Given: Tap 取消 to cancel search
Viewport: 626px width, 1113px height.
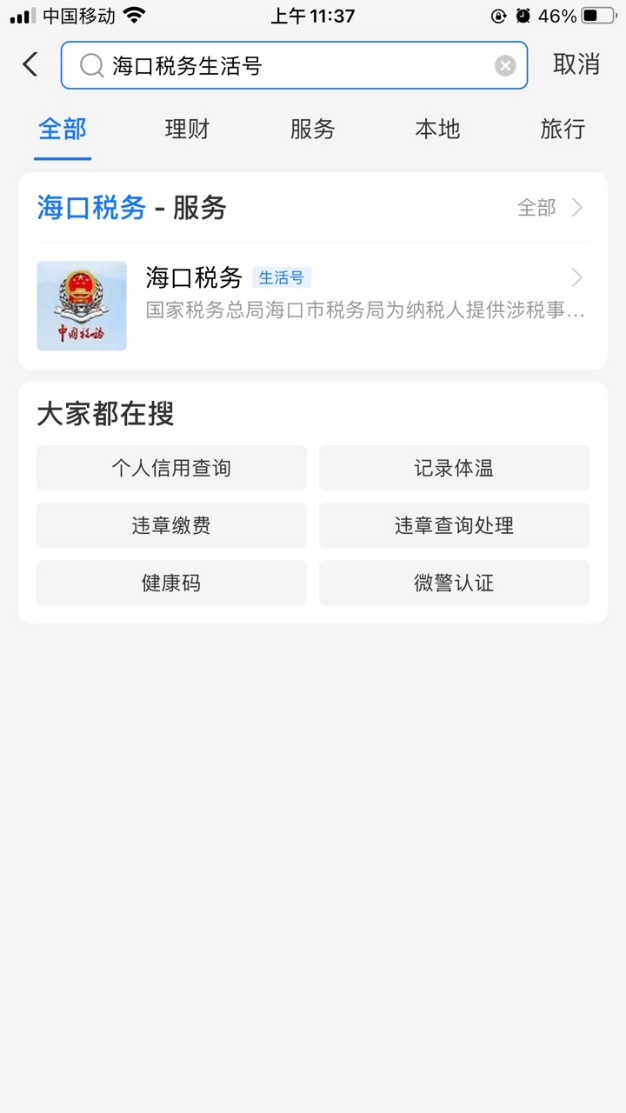Looking at the screenshot, I should point(576,65).
